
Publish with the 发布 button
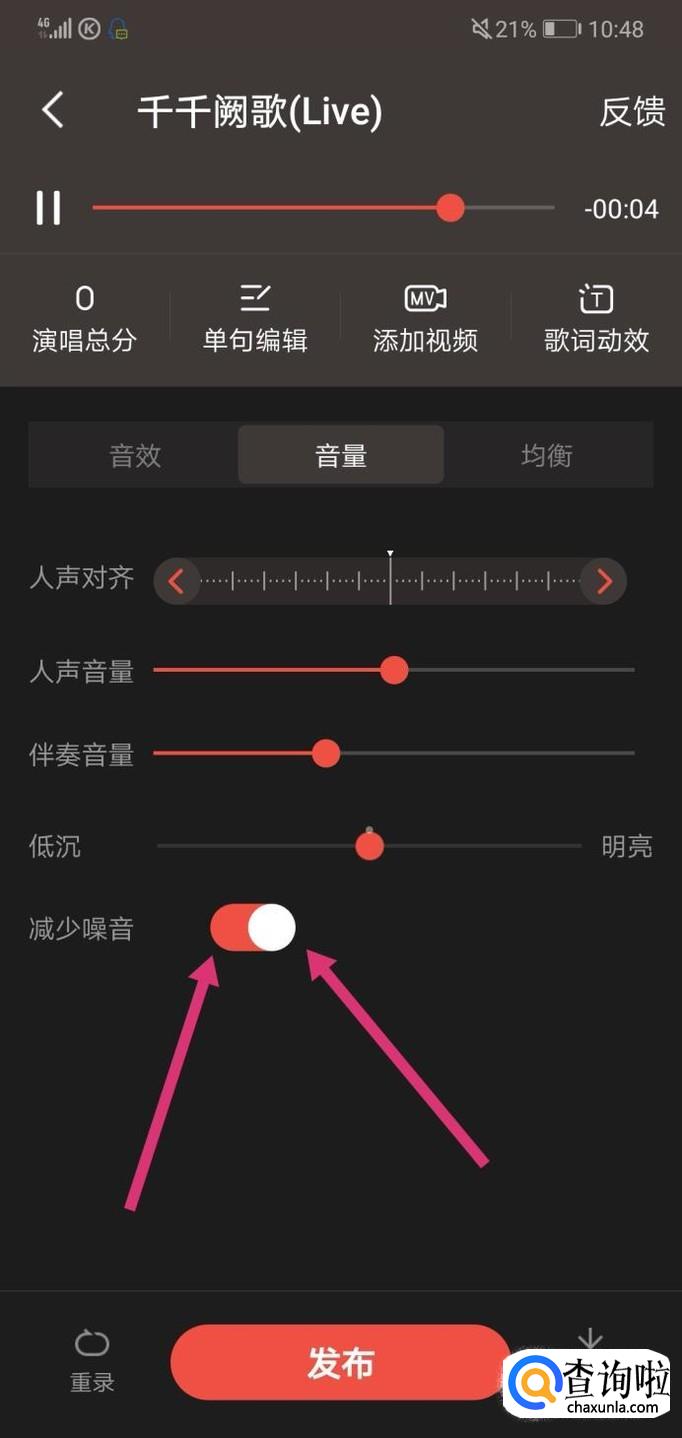click(340, 1363)
